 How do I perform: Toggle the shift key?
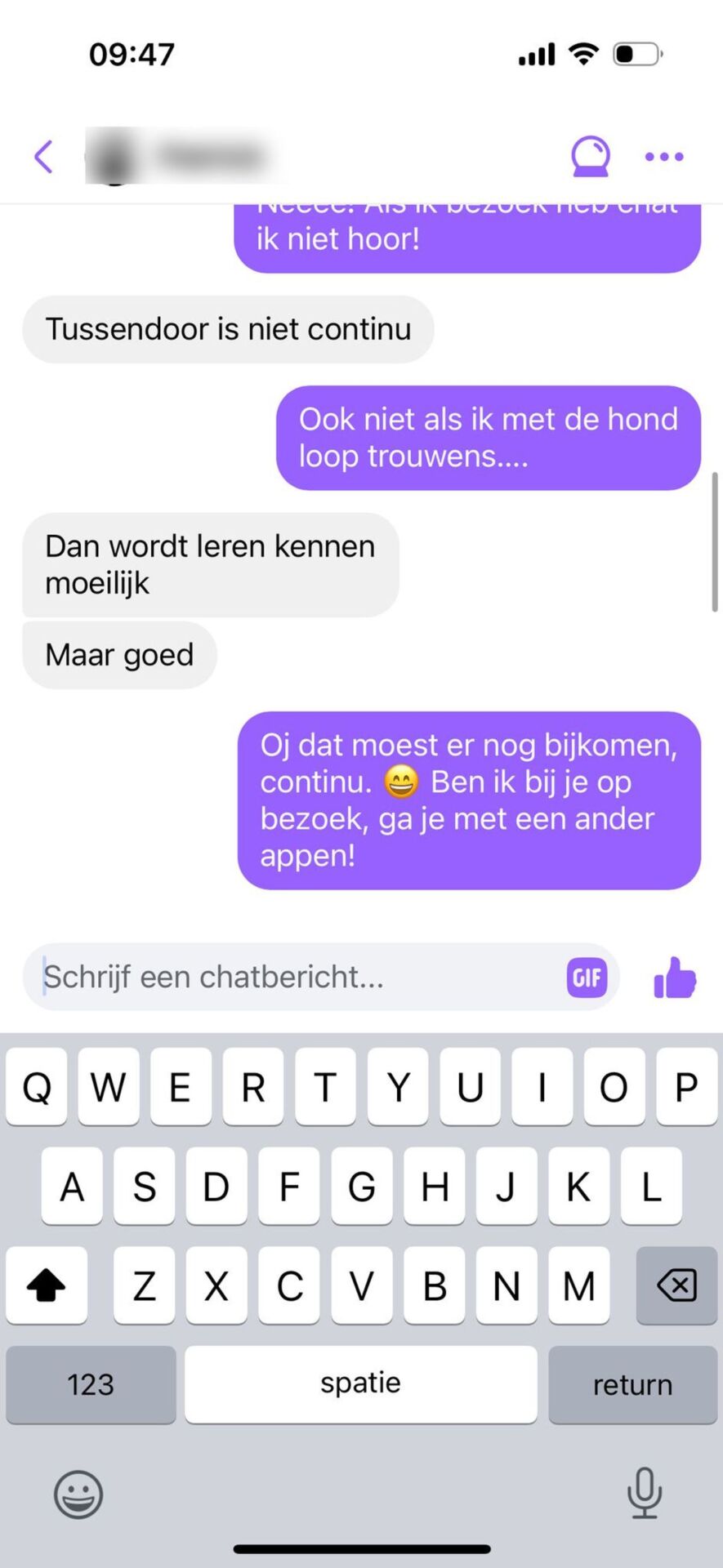[47, 1285]
